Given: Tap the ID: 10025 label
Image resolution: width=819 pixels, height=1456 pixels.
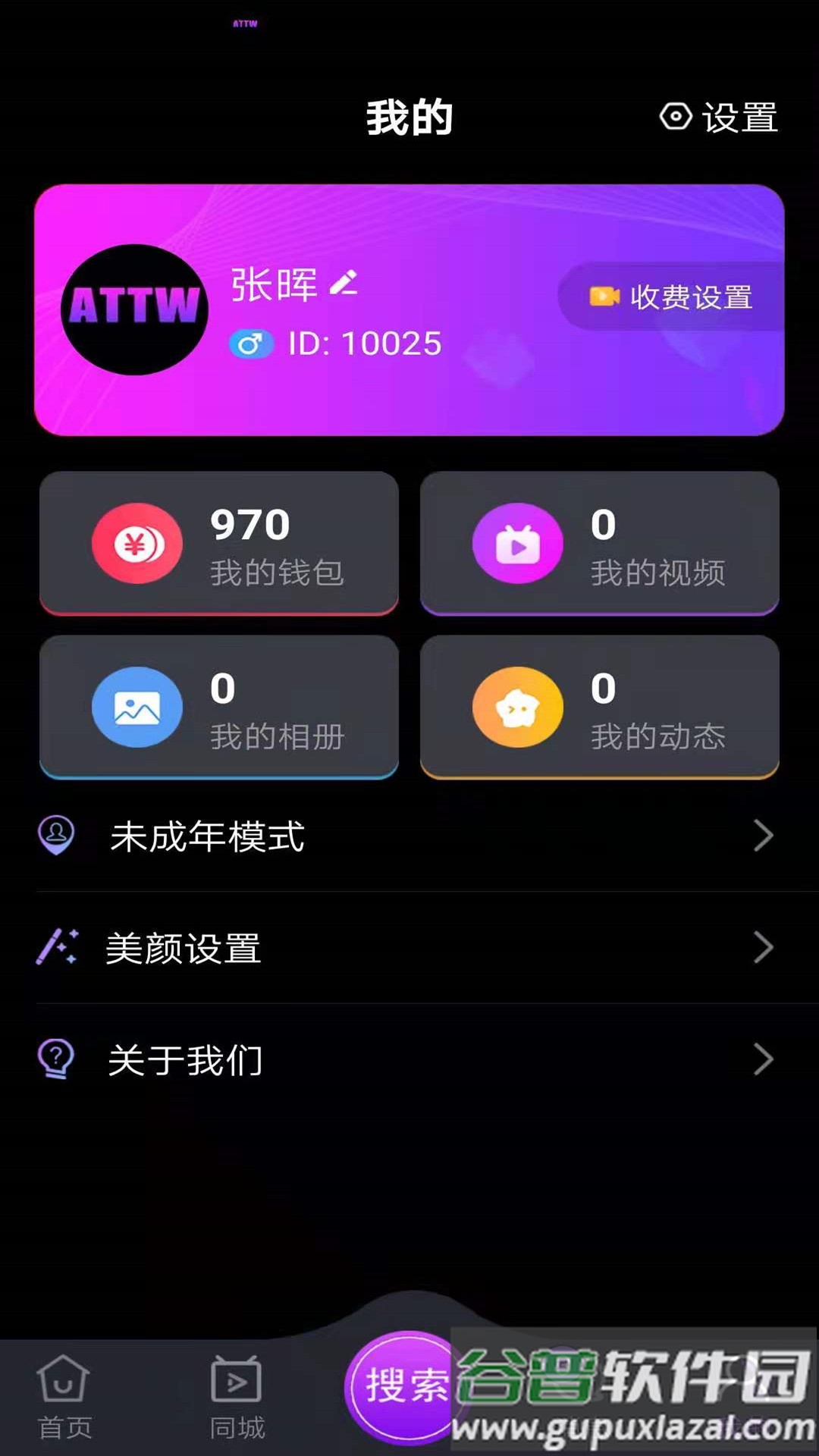Looking at the screenshot, I should (365, 344).
